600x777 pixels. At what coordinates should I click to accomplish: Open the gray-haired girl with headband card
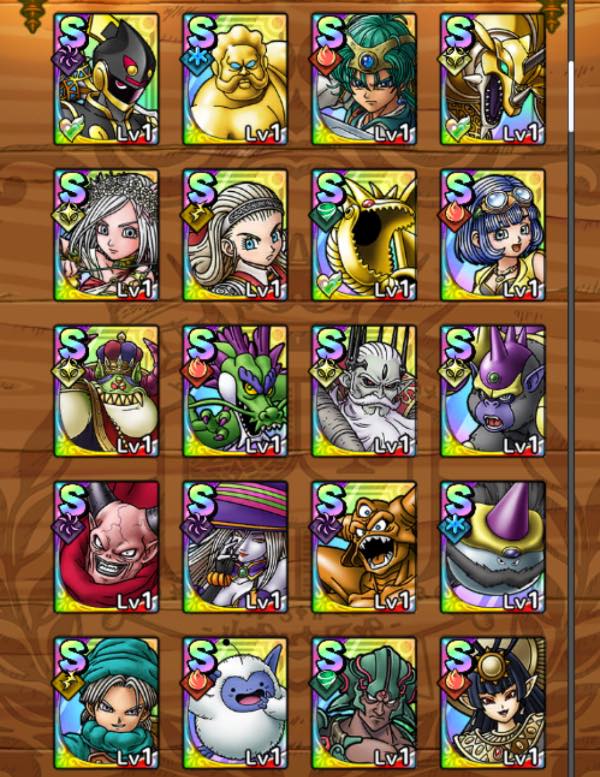tap(235, 235)
